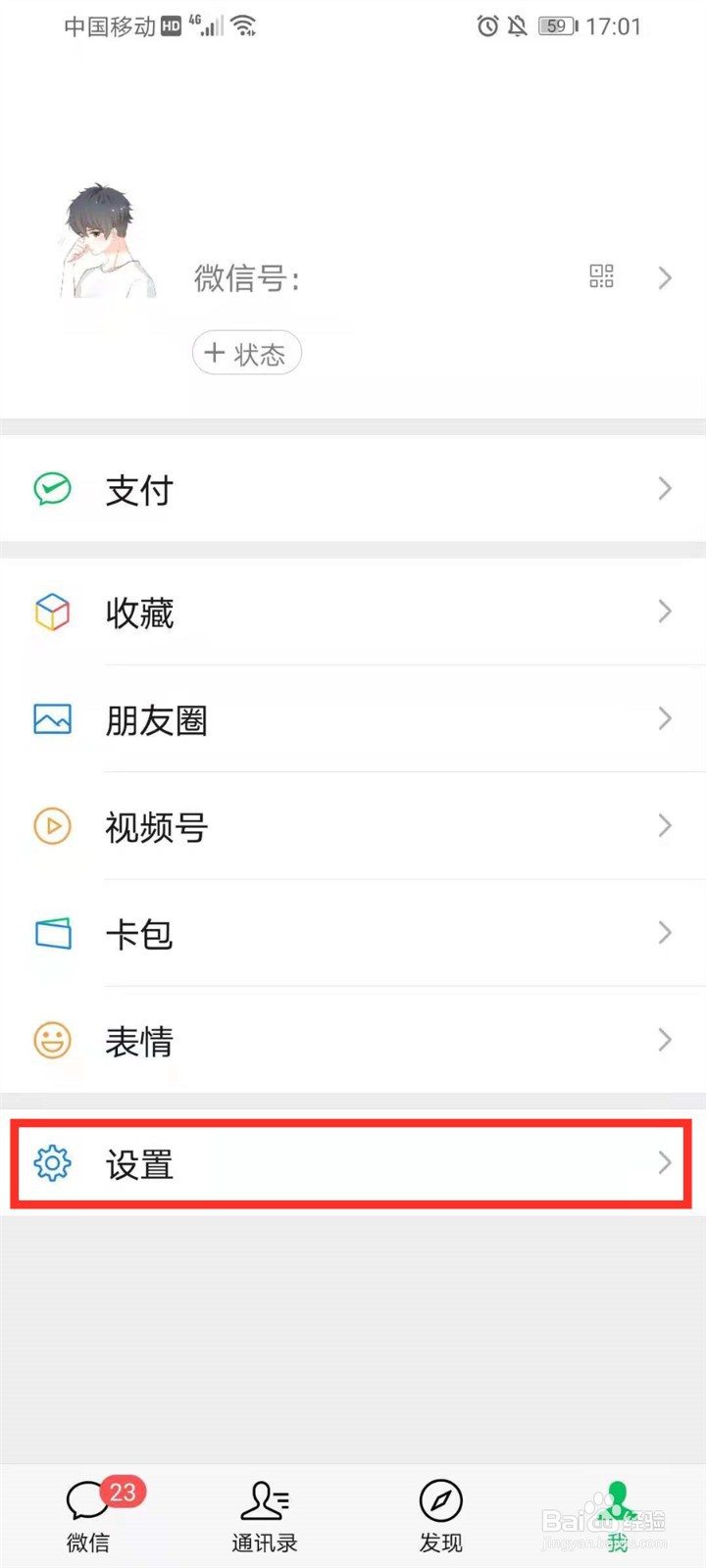Open Moments via the picture icon
706x1568 pixels.
pyautogui.click(x=53, y=720)
